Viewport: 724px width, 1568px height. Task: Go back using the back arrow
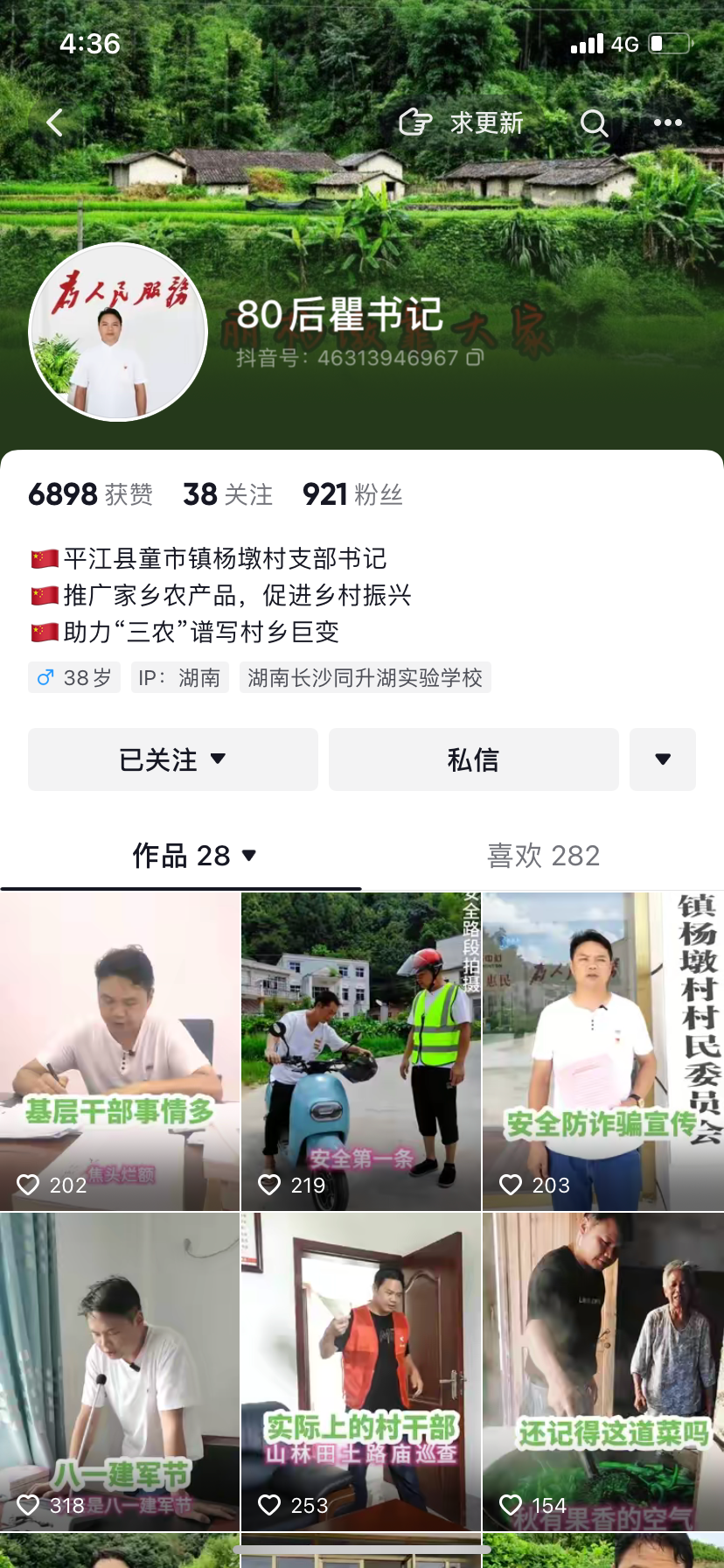pyautogui.click(x=54, y=122)
